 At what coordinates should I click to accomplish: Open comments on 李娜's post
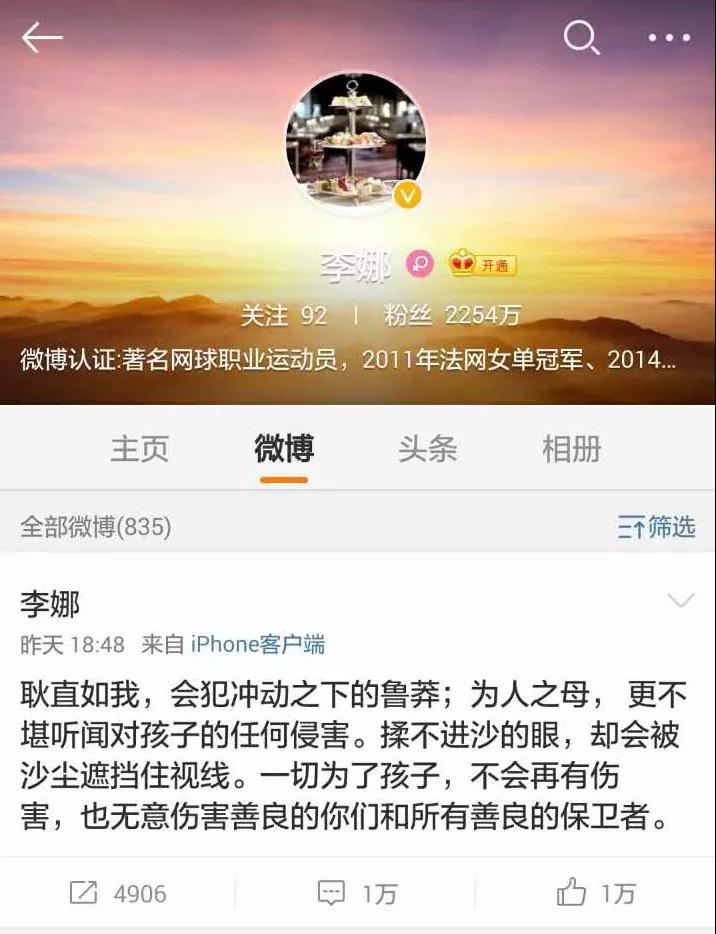(357, 893)
